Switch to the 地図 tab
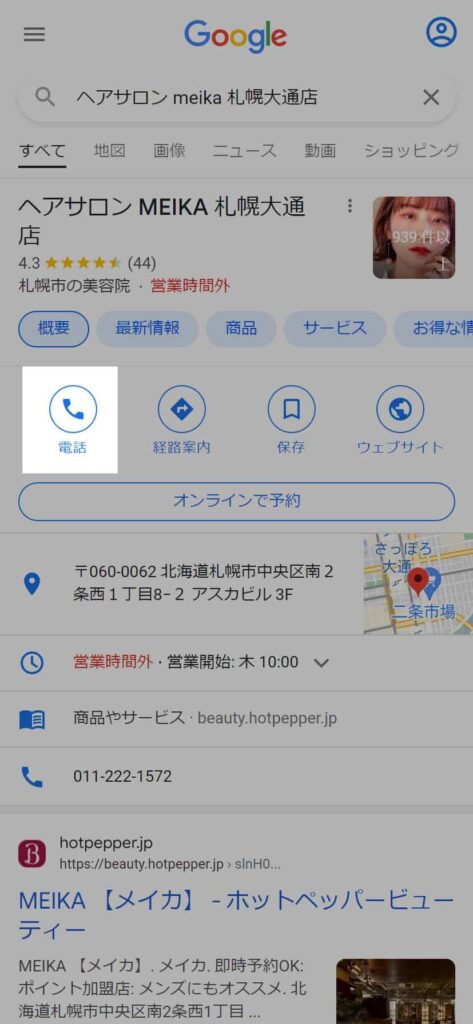 tap(109, 151)
